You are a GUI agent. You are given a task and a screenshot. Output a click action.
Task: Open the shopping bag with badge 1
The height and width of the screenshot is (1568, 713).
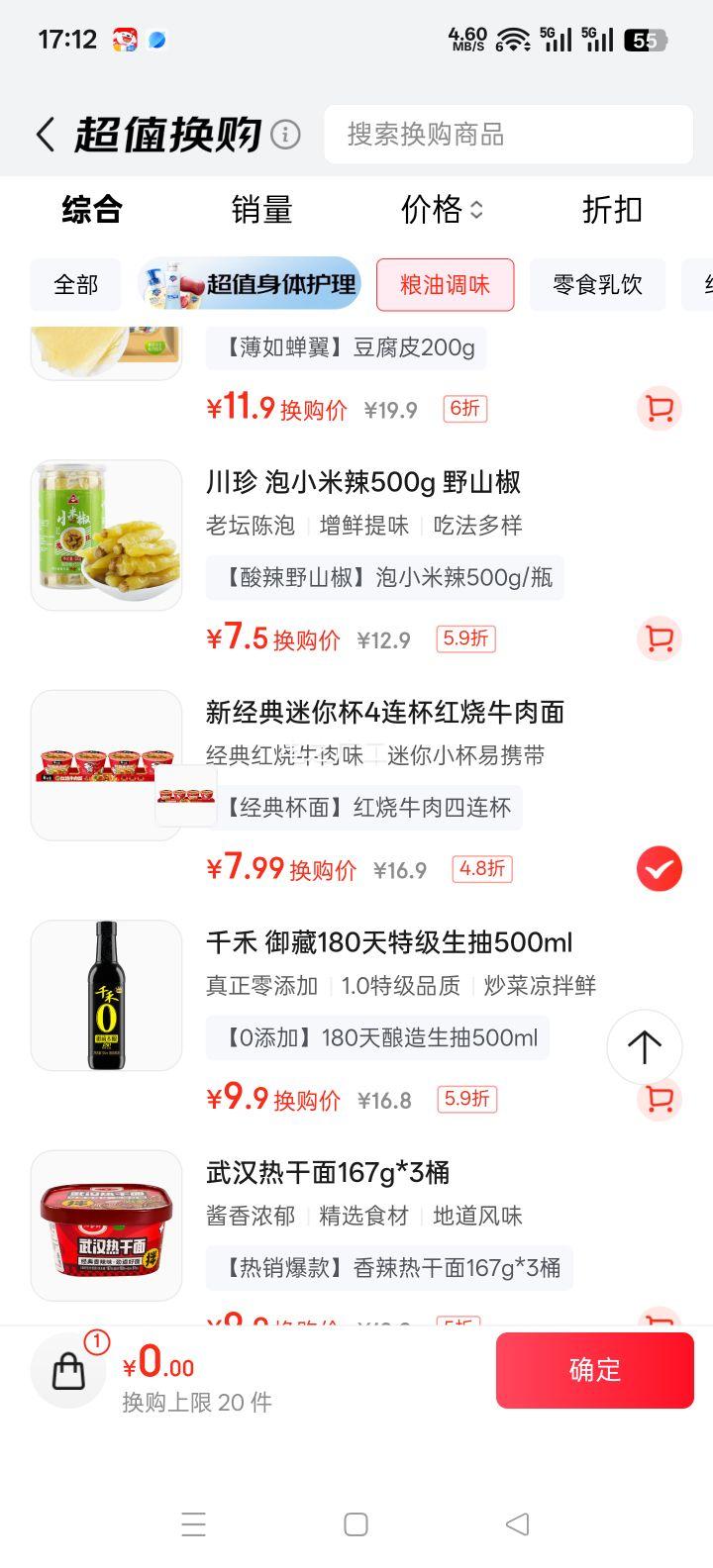tap(67, 1370)
